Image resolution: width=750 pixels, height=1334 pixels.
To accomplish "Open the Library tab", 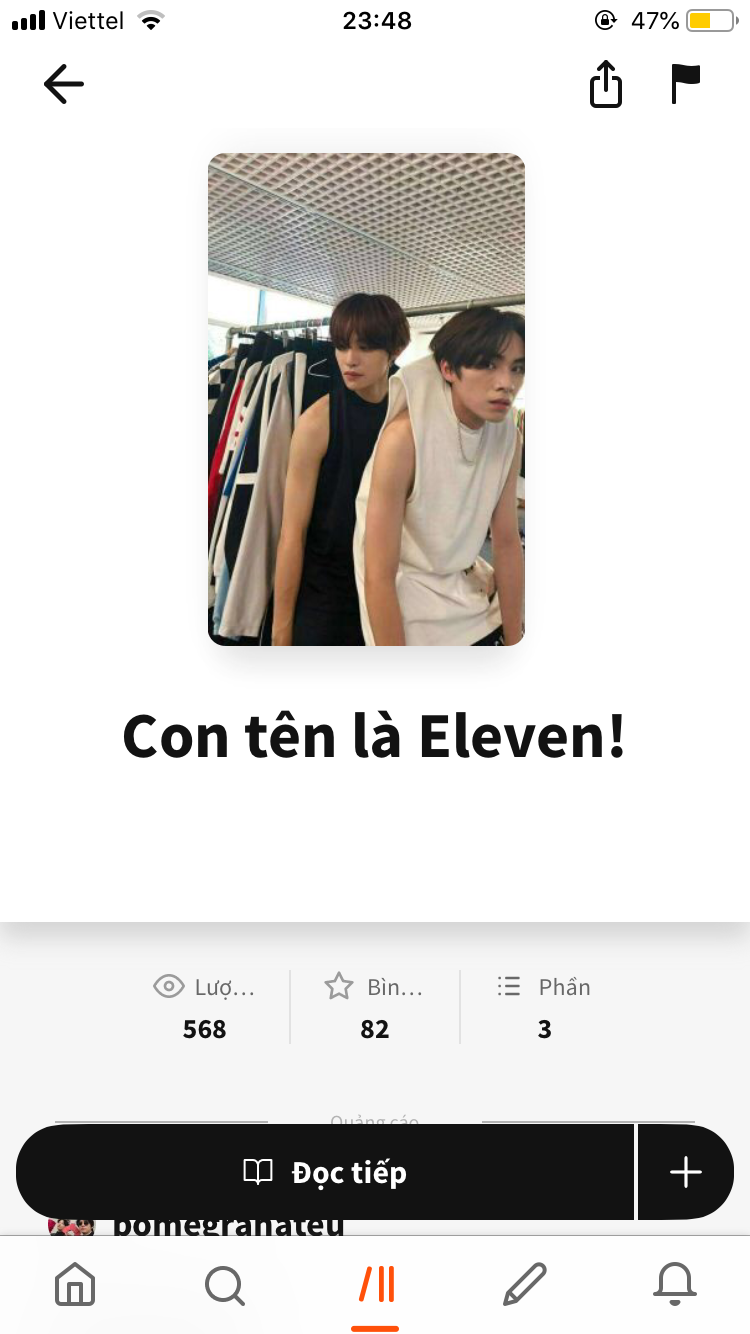I will point(375,1284).
